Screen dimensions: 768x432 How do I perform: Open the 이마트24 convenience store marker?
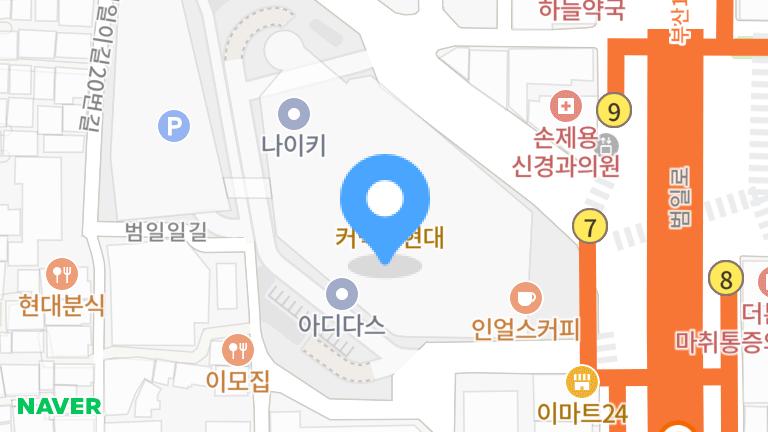(x=581, y=381)
